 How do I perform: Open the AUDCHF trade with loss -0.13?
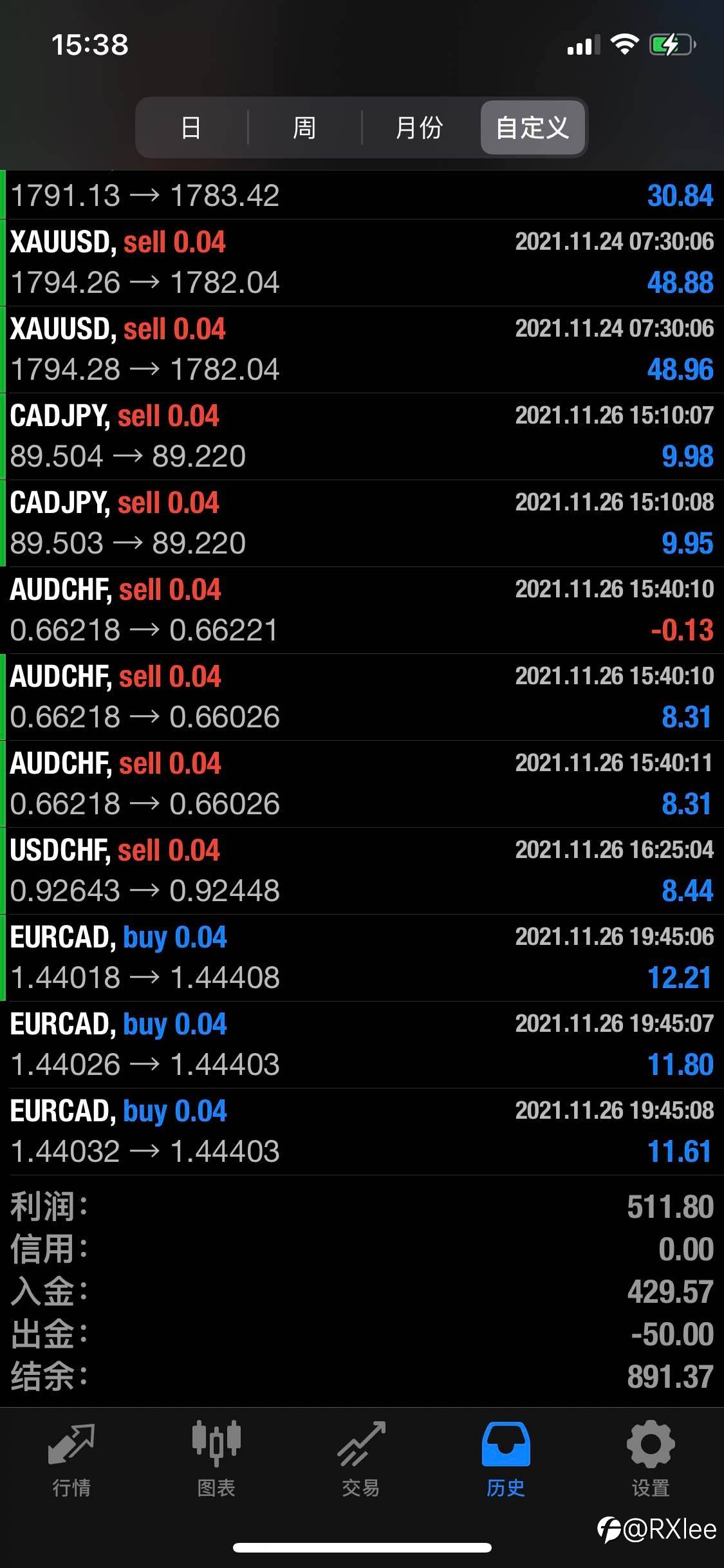(362, 610)
